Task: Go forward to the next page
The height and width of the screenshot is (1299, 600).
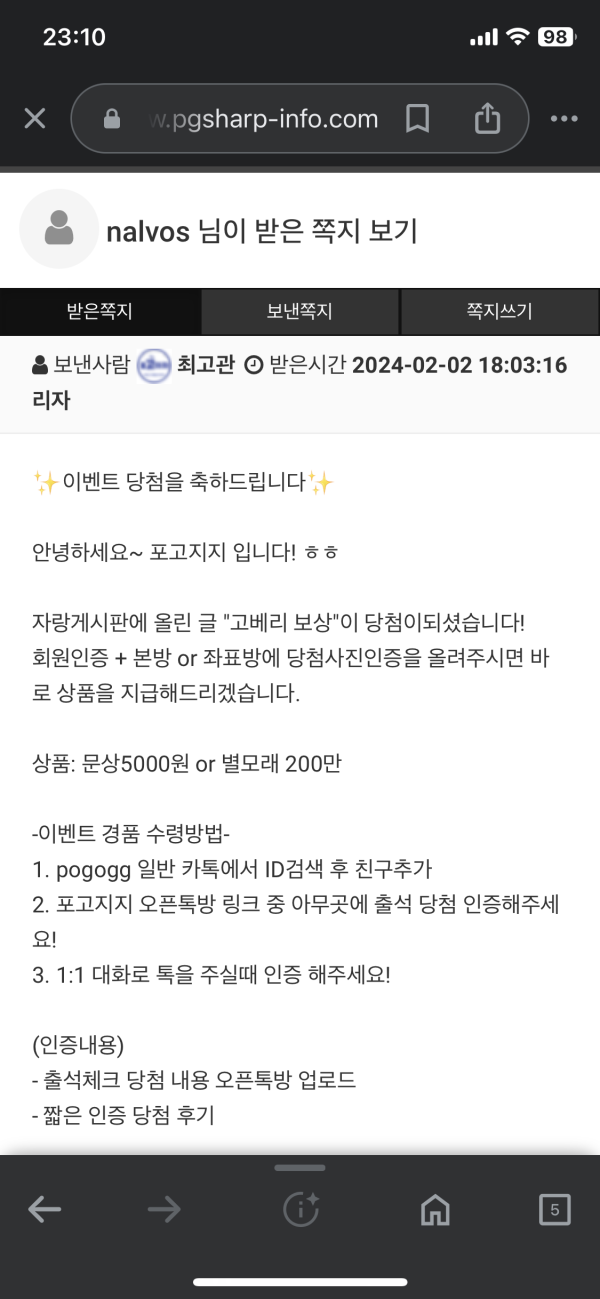Action: [164, 1210]
